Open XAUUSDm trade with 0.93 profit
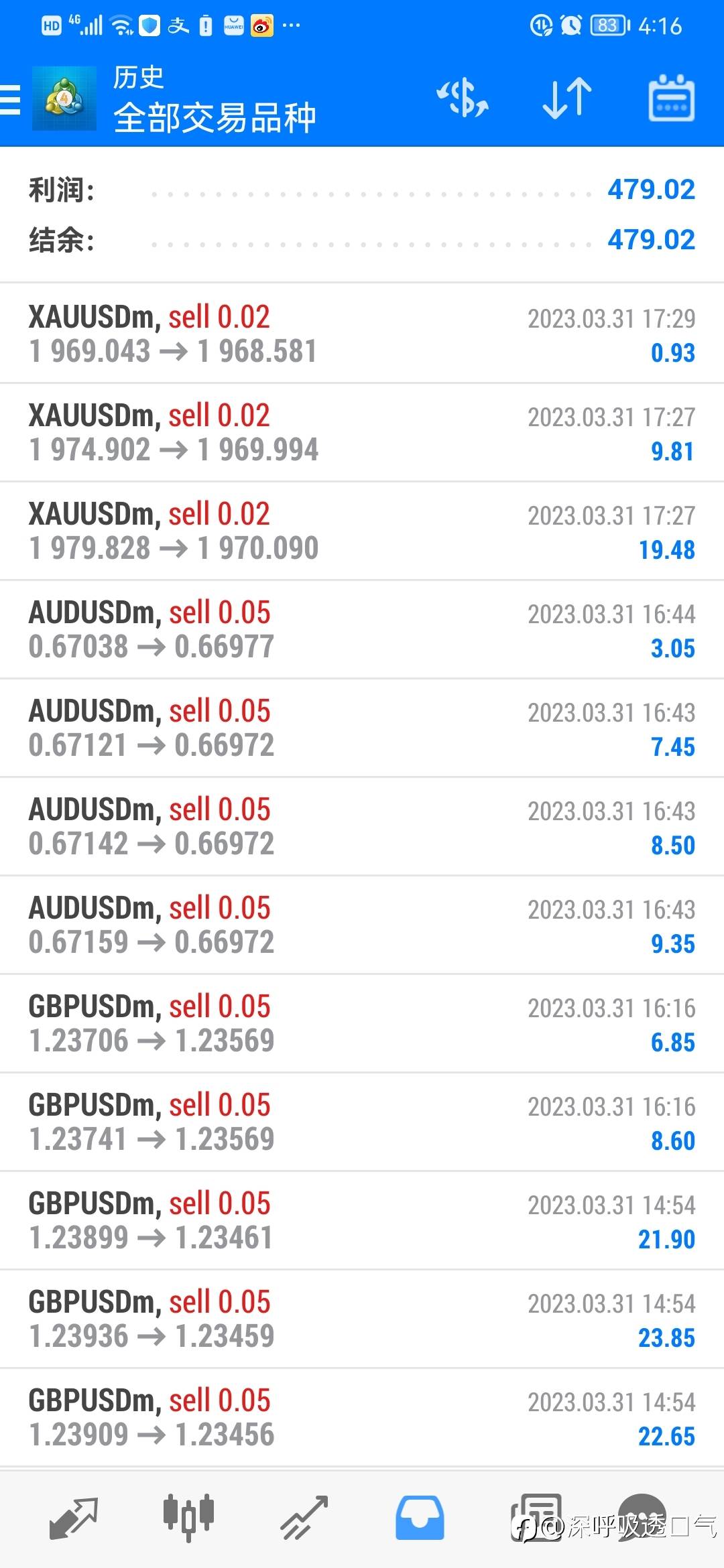Image resolution: width=724 pixels, height=1568 pixels. tap(362, 334)
